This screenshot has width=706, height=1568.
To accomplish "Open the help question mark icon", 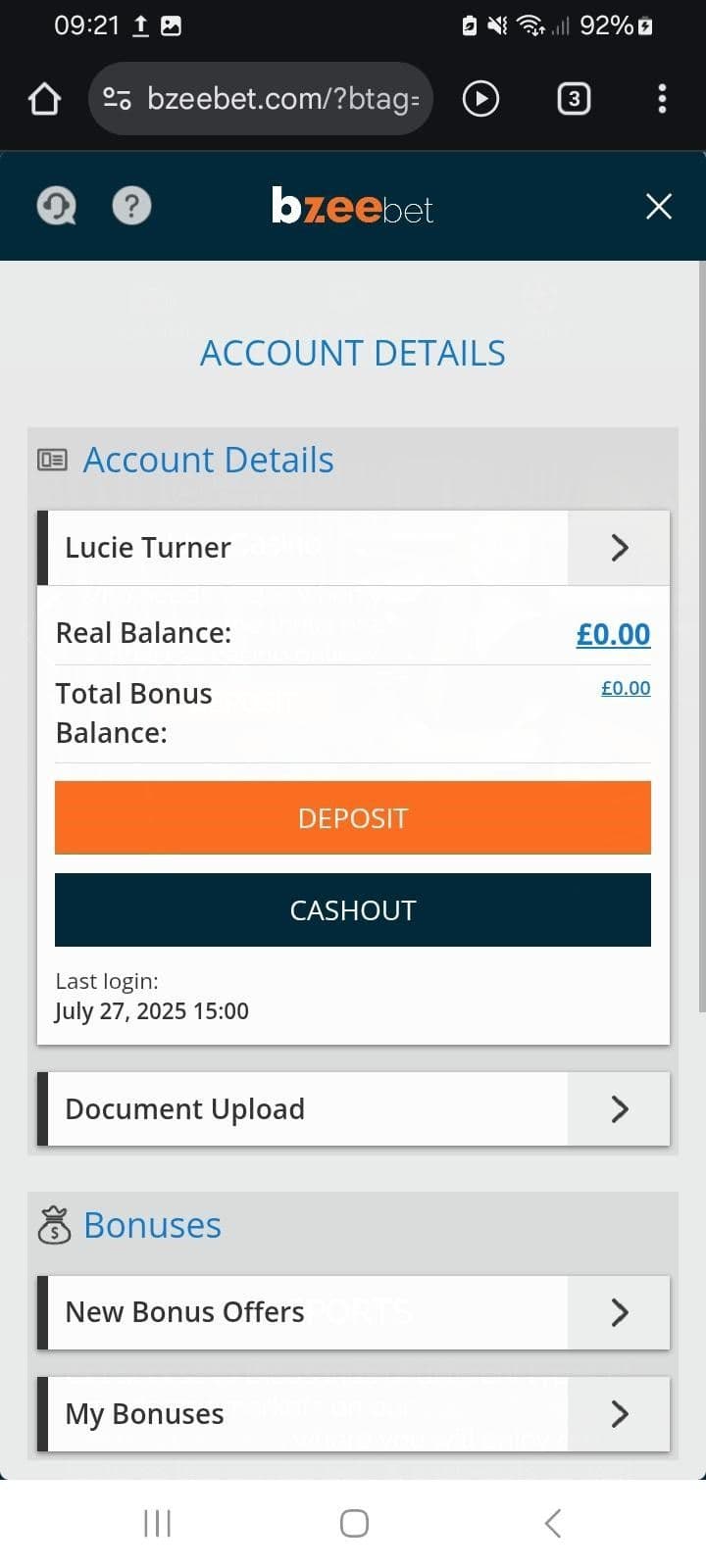I will (132, 206).
